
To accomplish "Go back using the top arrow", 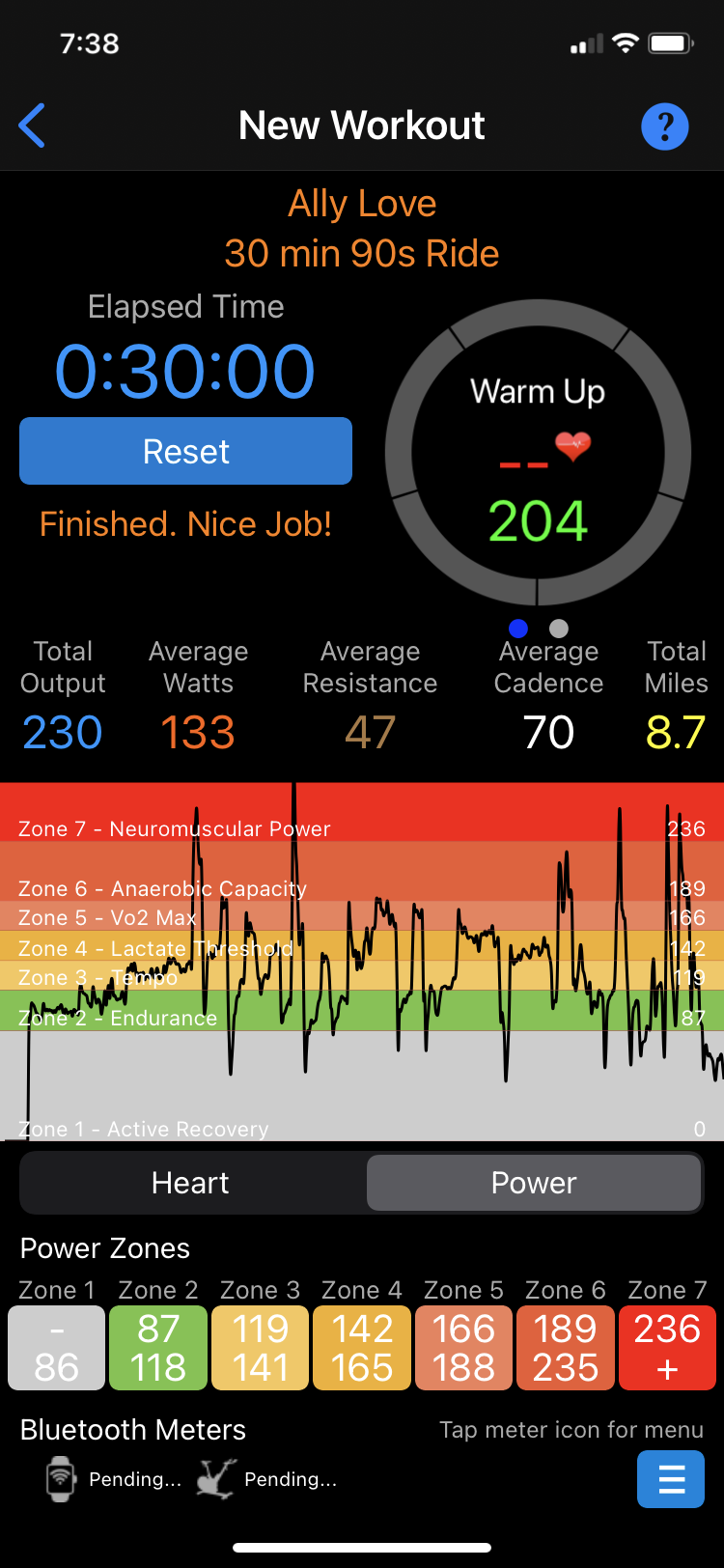I will tap(32, 126).
